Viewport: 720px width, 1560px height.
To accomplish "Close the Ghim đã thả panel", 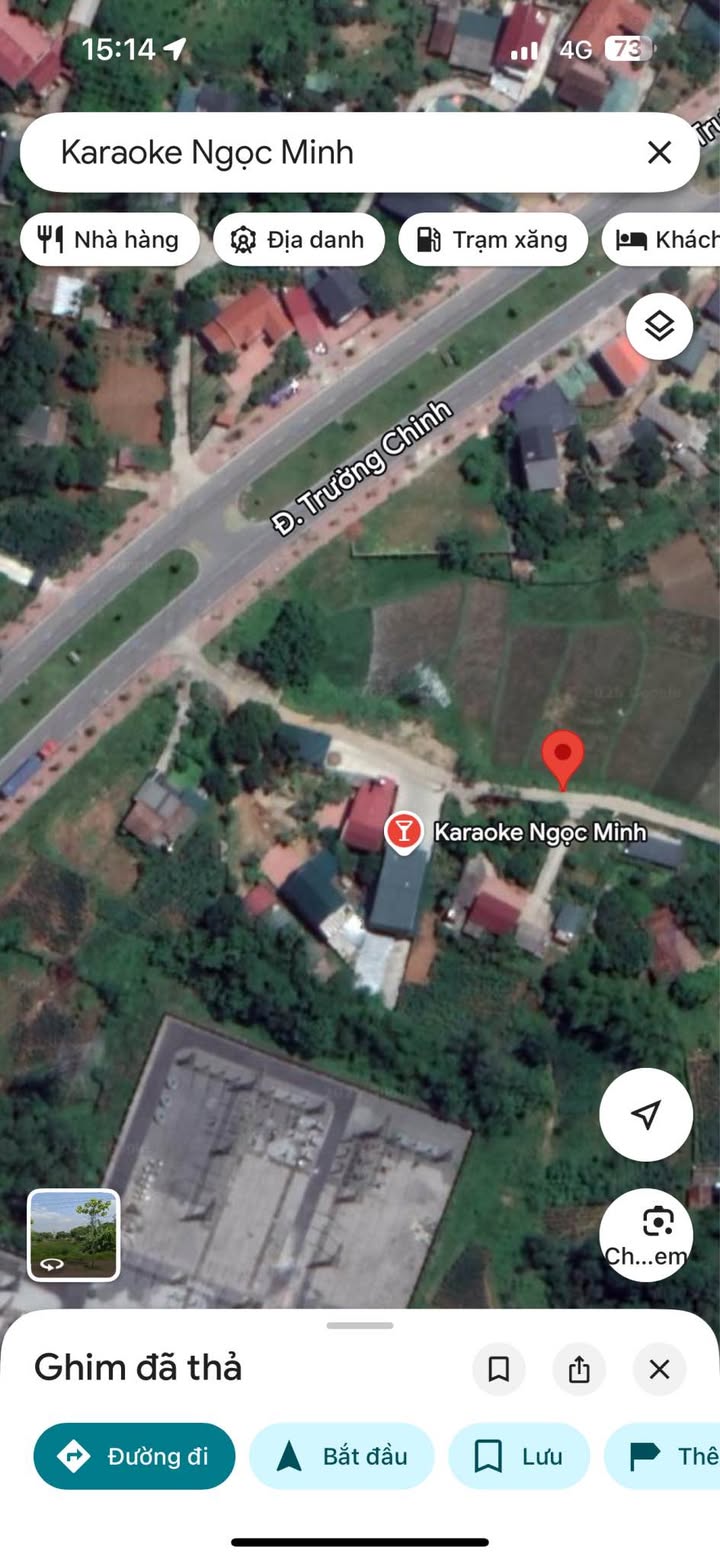I will click(x=659, y=1369).
